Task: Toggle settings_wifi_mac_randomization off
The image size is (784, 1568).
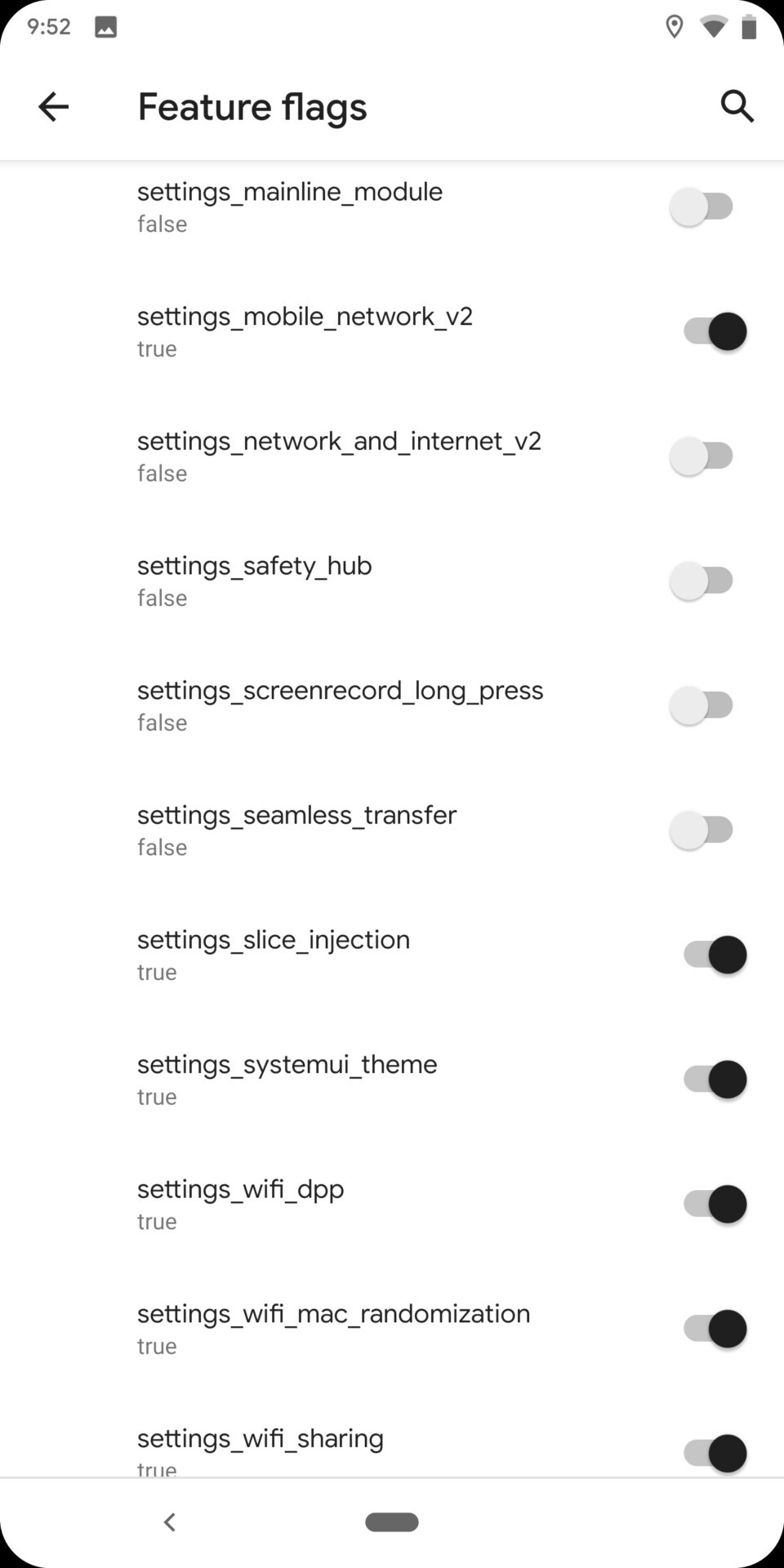Action: click(x=715, y=1329)
